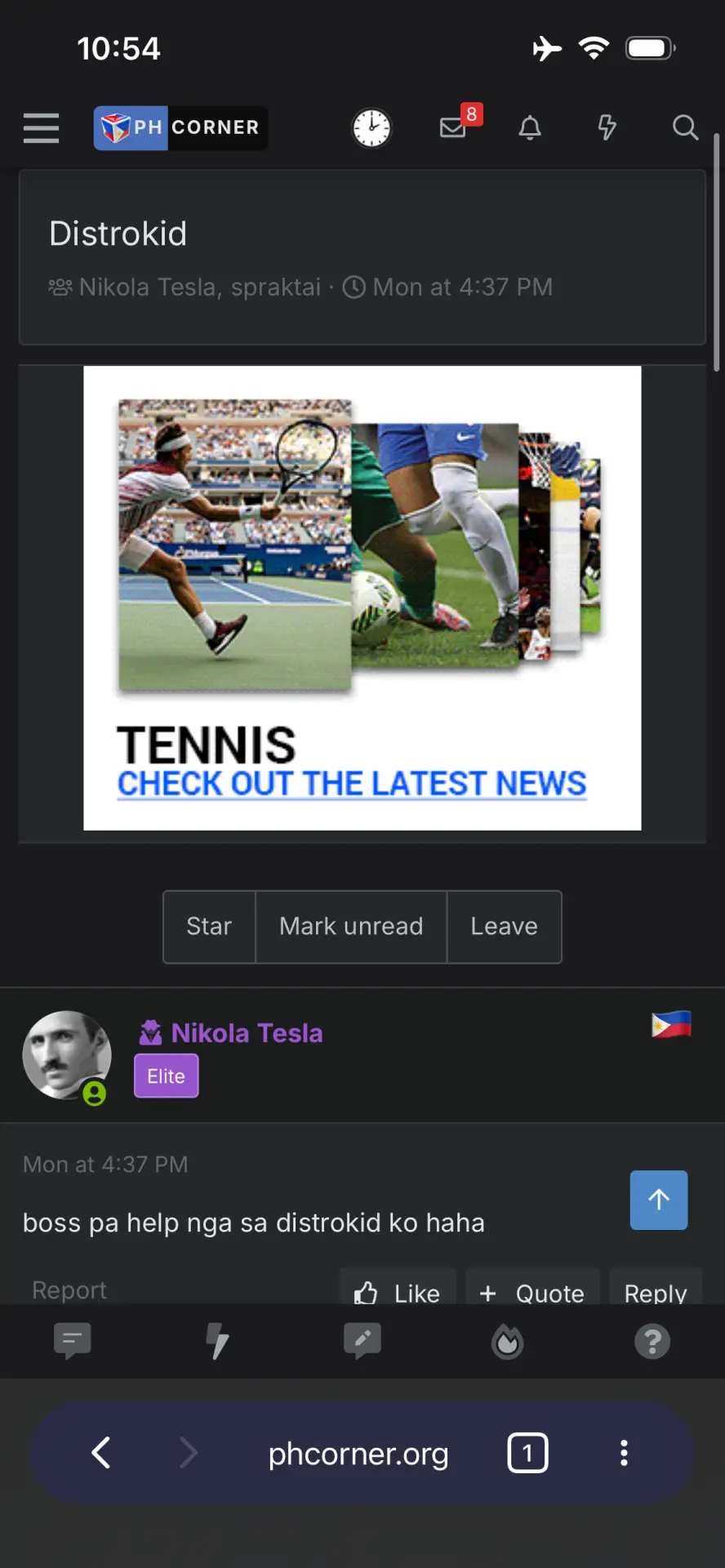
Task: Star this conversation
Action: [x=209, y=927]
